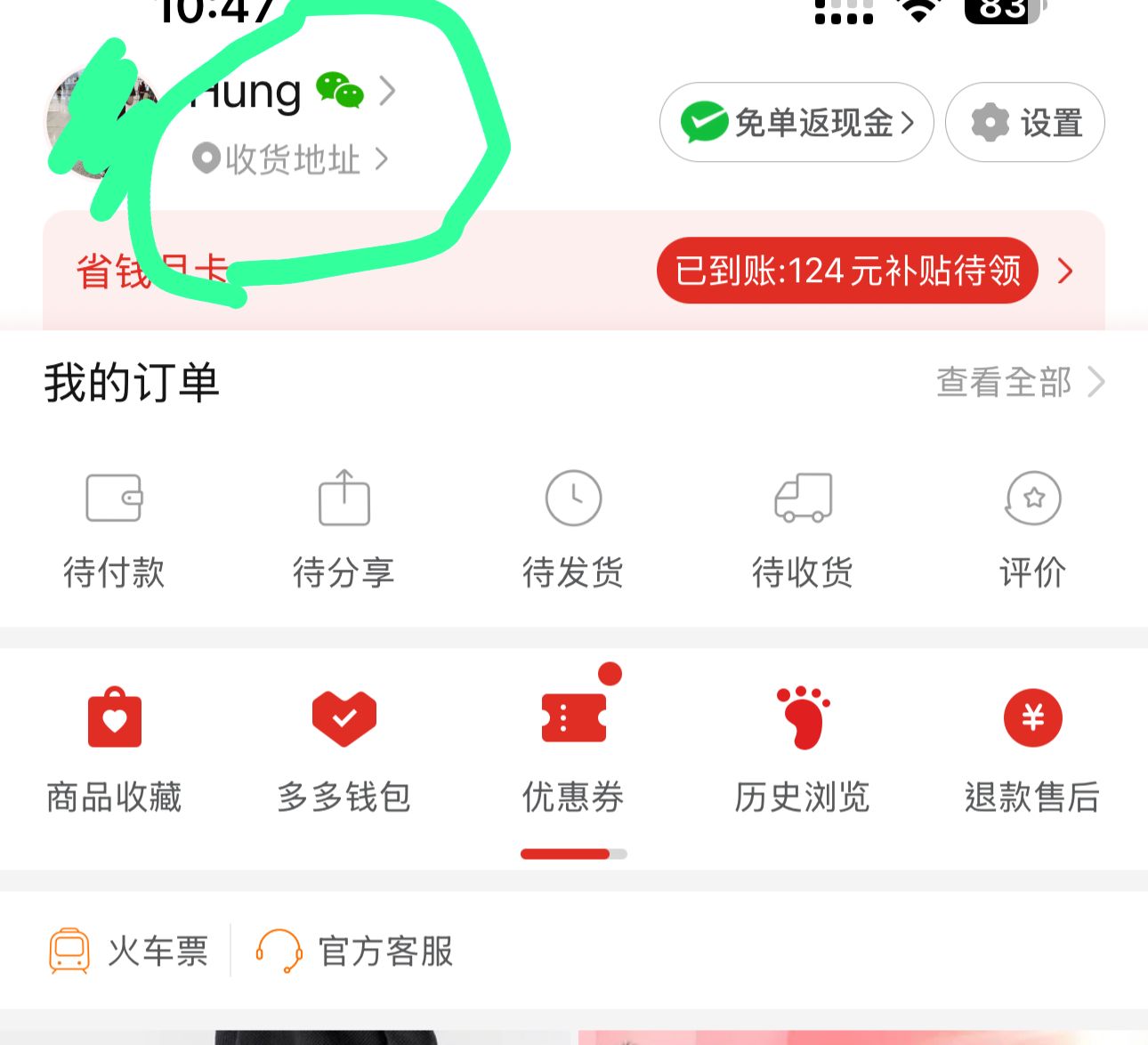Open 多多钱包 wallet
This screenshot has height=1045, width=1148.
[x=344, y=752]
